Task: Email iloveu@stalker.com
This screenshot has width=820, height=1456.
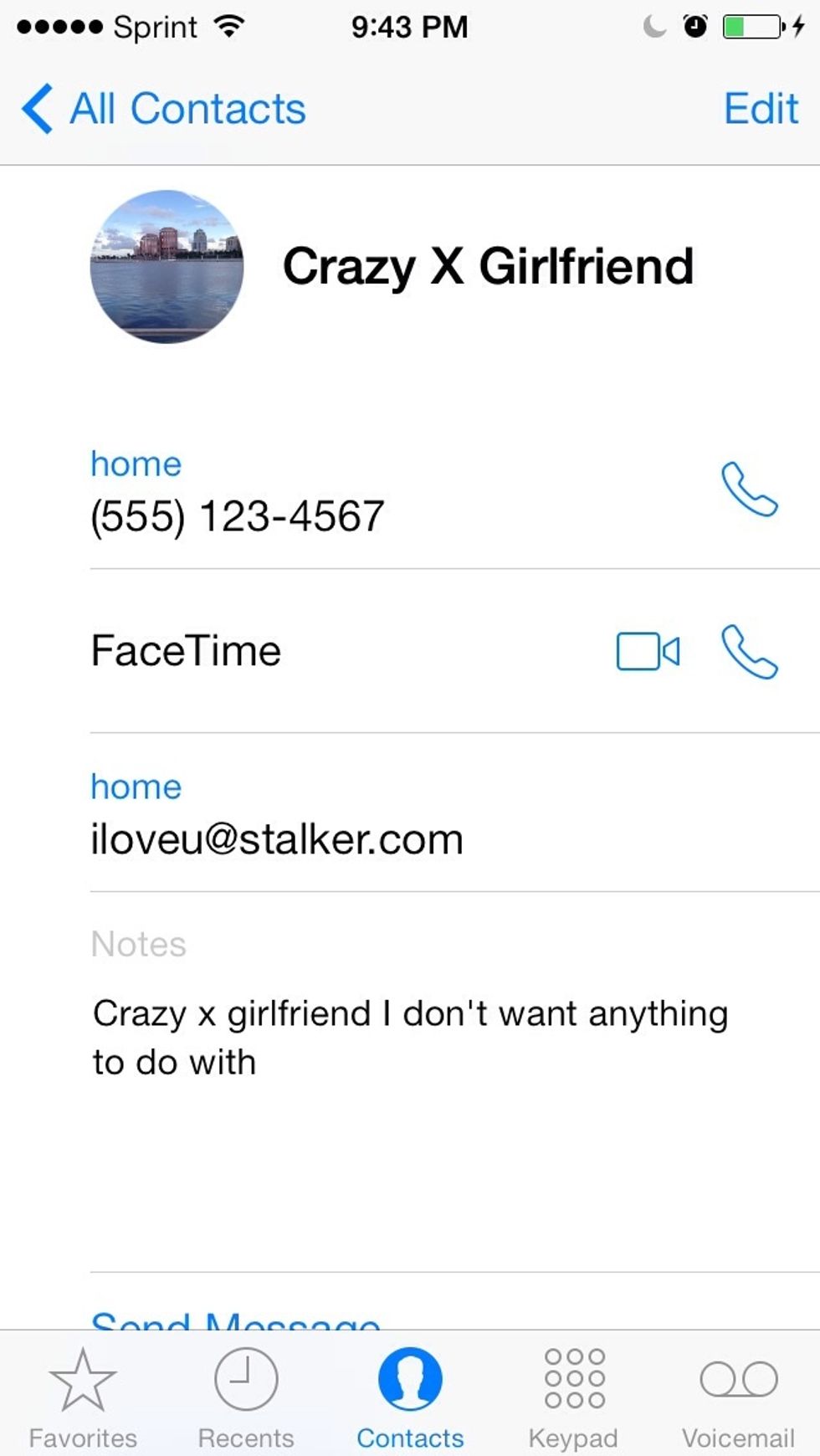Action: [x=276, y=838]
